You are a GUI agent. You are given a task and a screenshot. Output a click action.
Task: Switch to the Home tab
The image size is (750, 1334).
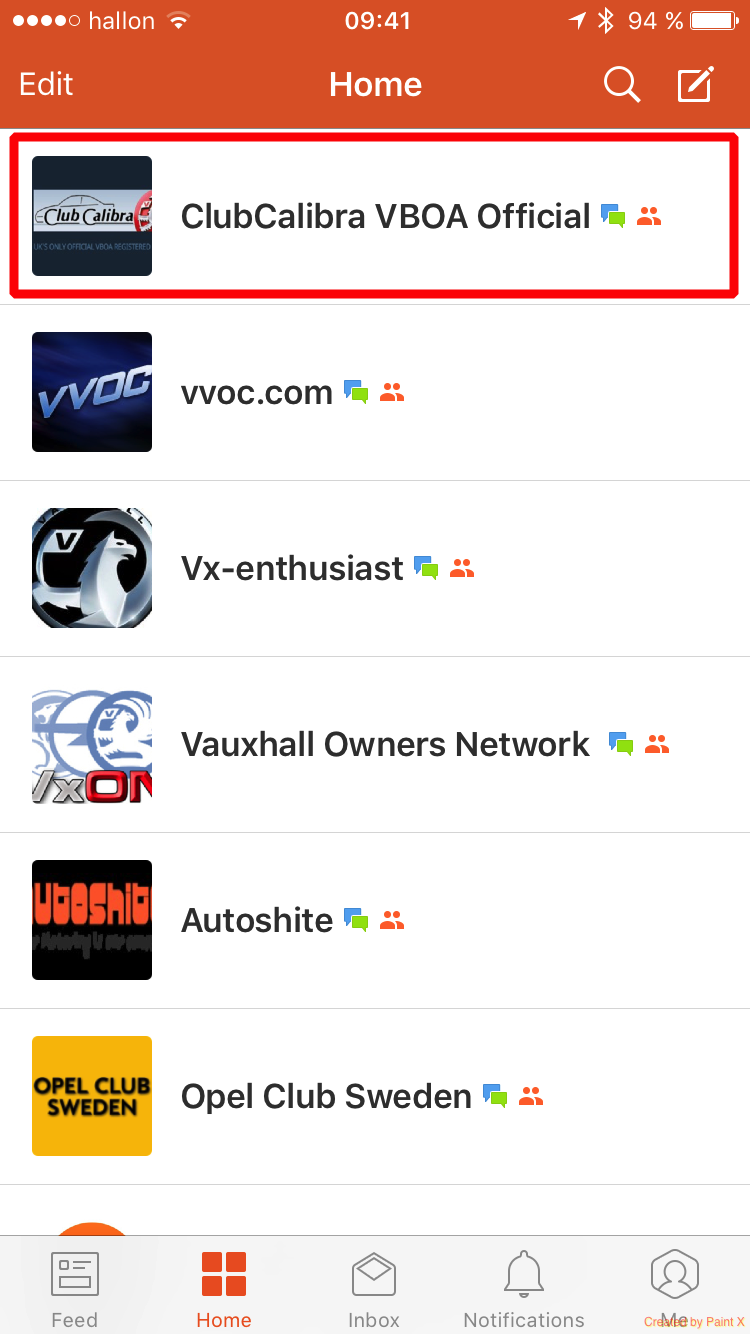[224, 1287]
